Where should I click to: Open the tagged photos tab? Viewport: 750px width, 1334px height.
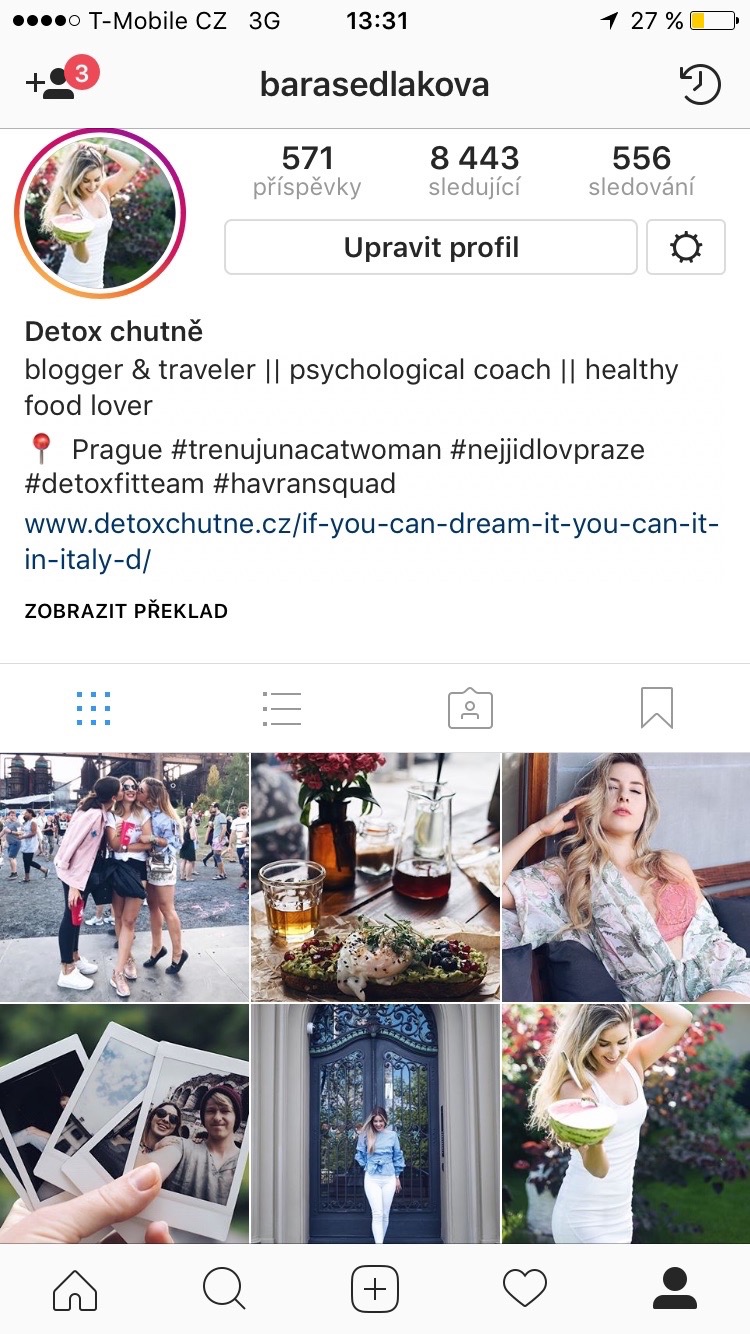click(470, 708)
